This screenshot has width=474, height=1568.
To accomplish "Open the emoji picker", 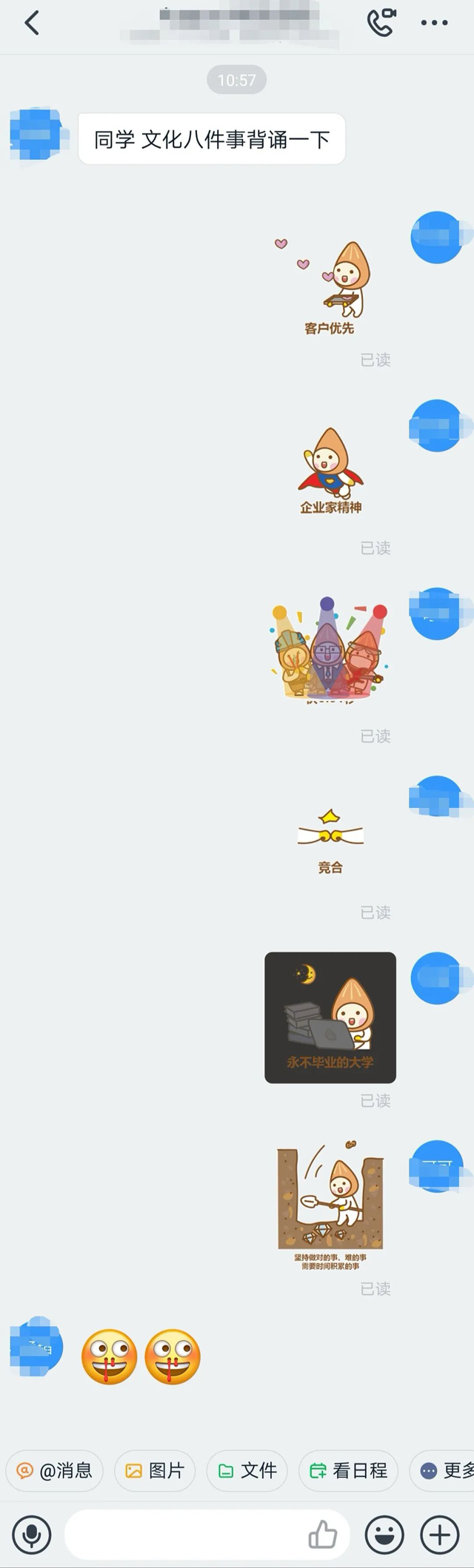I will coord(384,1535).
